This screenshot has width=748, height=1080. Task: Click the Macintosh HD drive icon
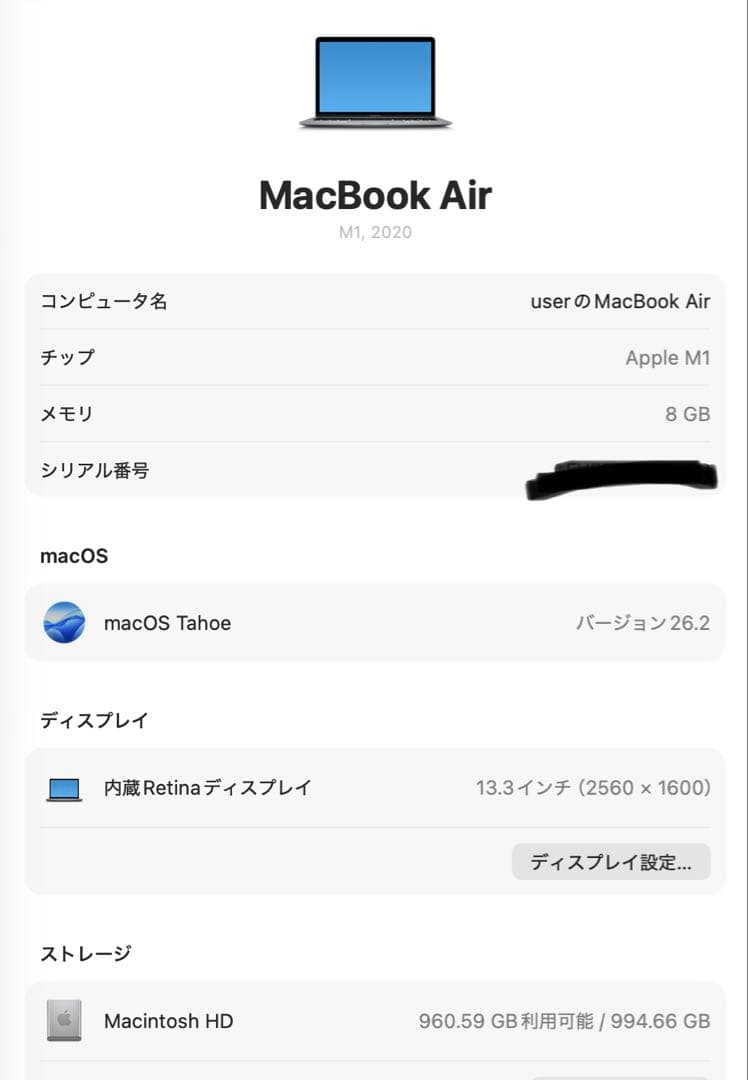64,1021
